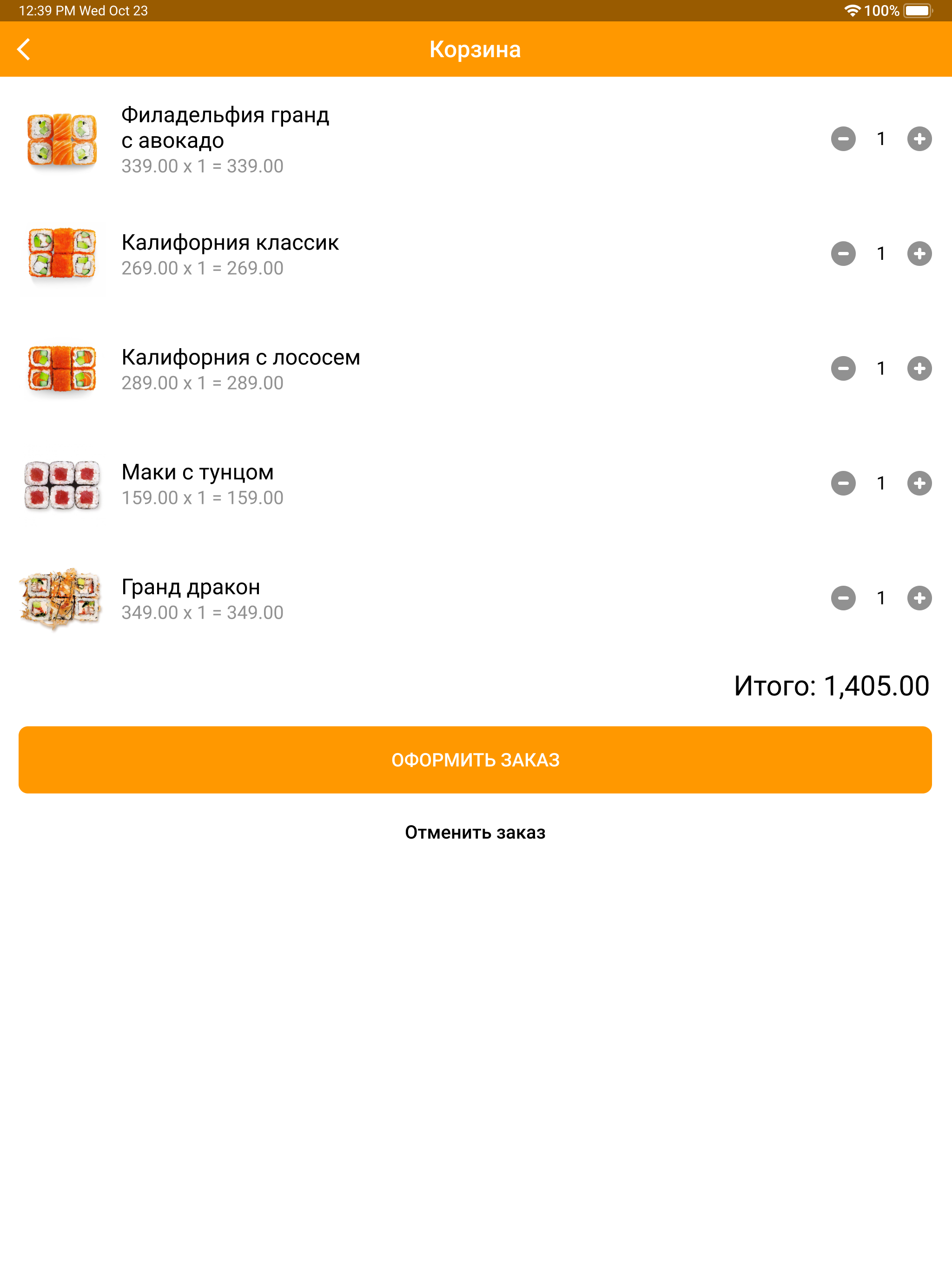
Task: Increase quantity of Маки с тунцом
Action: (x=919, y=483)
